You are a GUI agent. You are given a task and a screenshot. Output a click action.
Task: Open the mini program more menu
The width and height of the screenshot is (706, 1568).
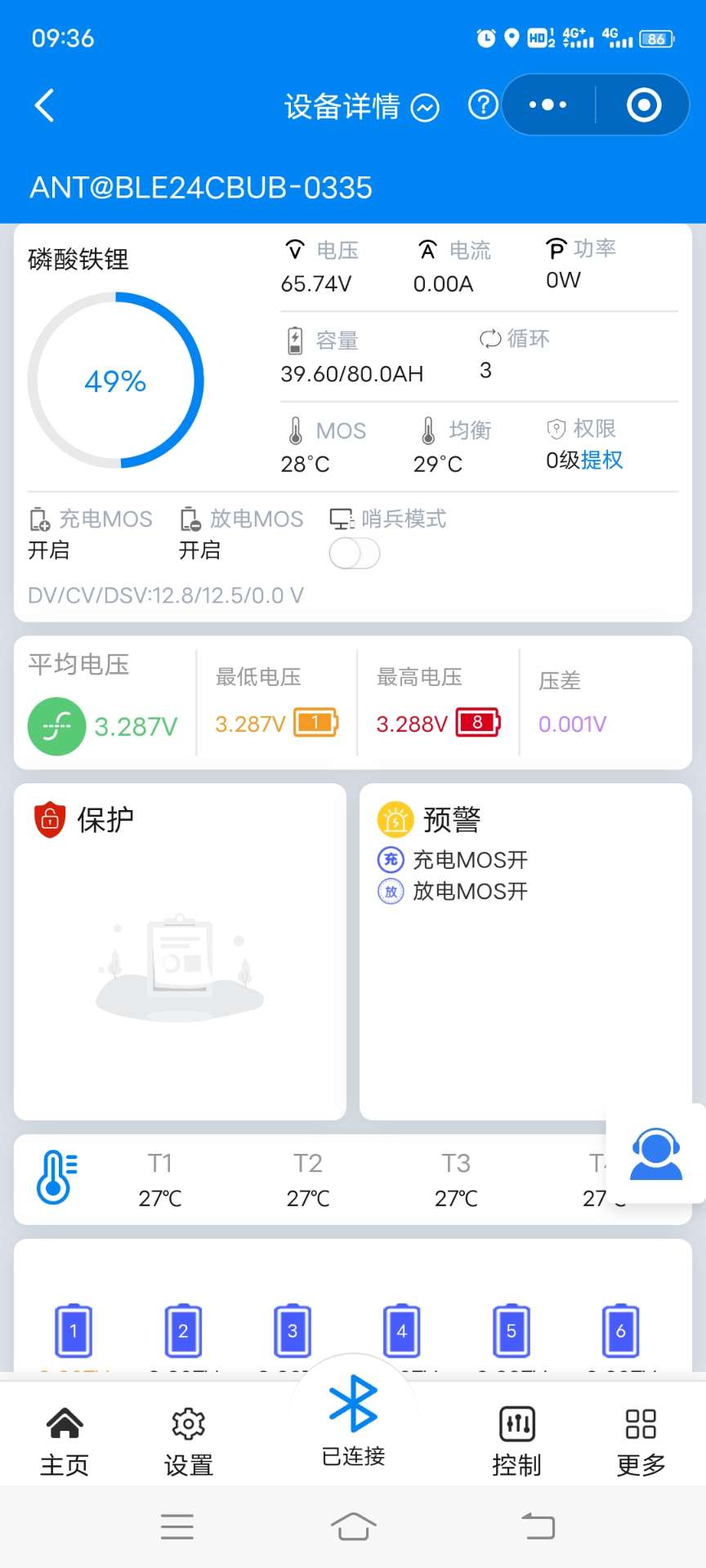point(547,105)
